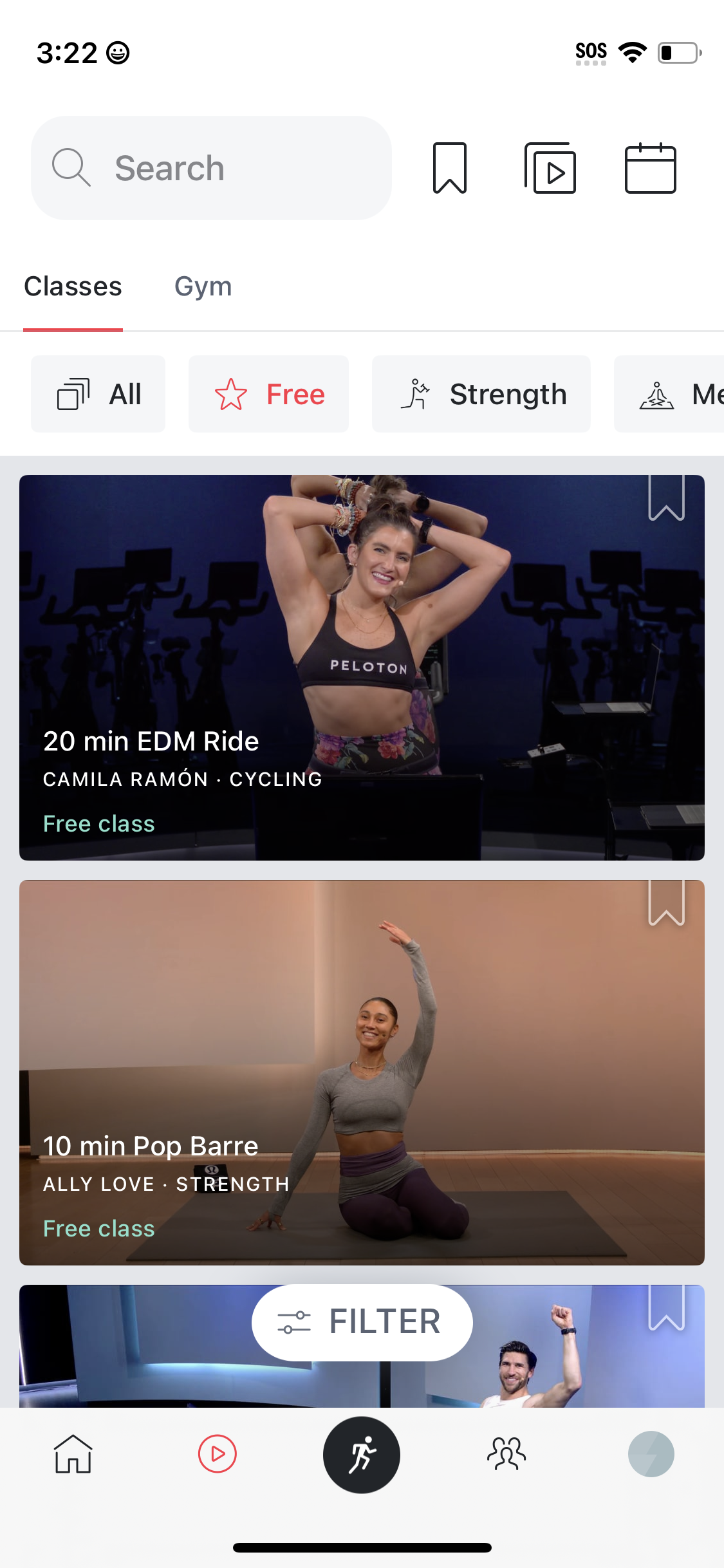Open the Meditation filter chip

click(x=682, y=393)
